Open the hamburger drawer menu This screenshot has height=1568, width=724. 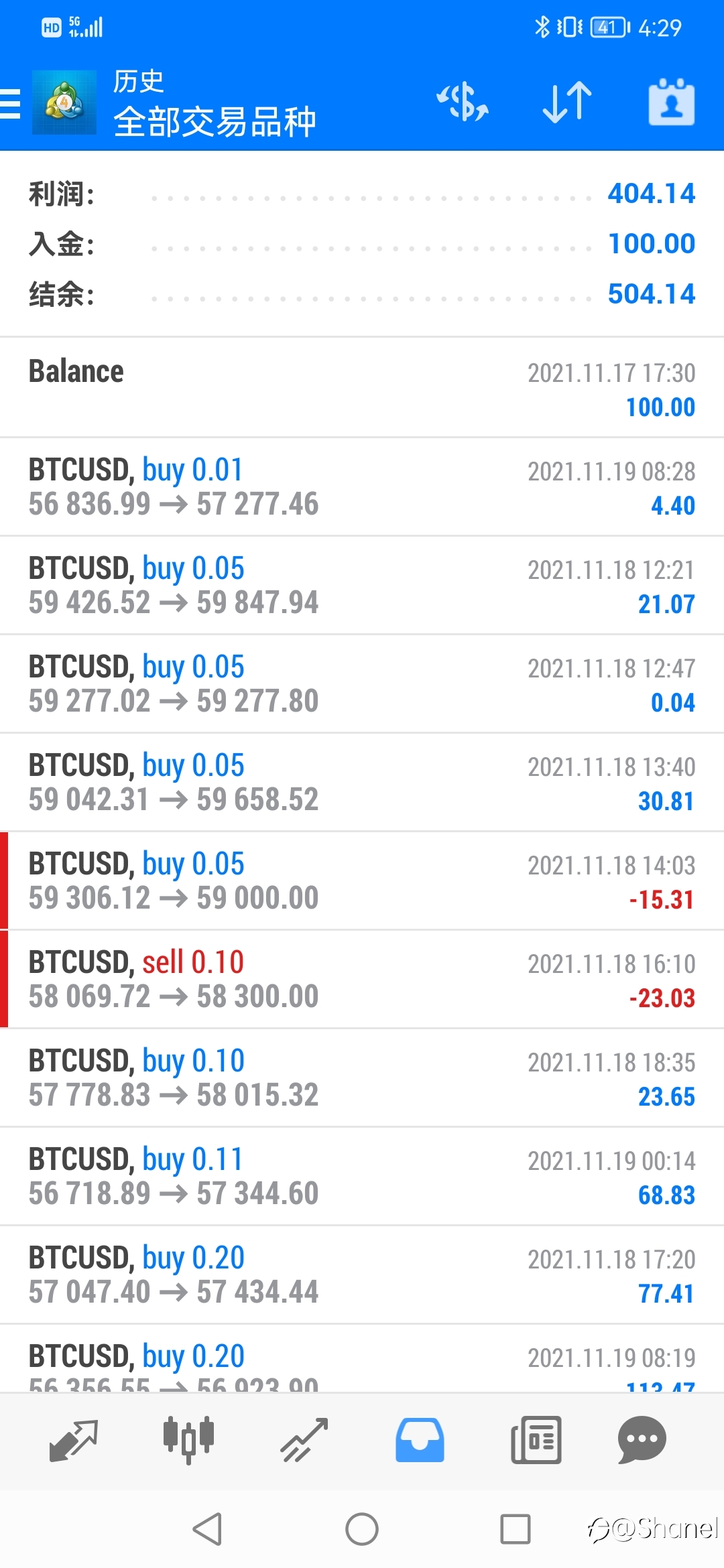[x=11, y=103]
